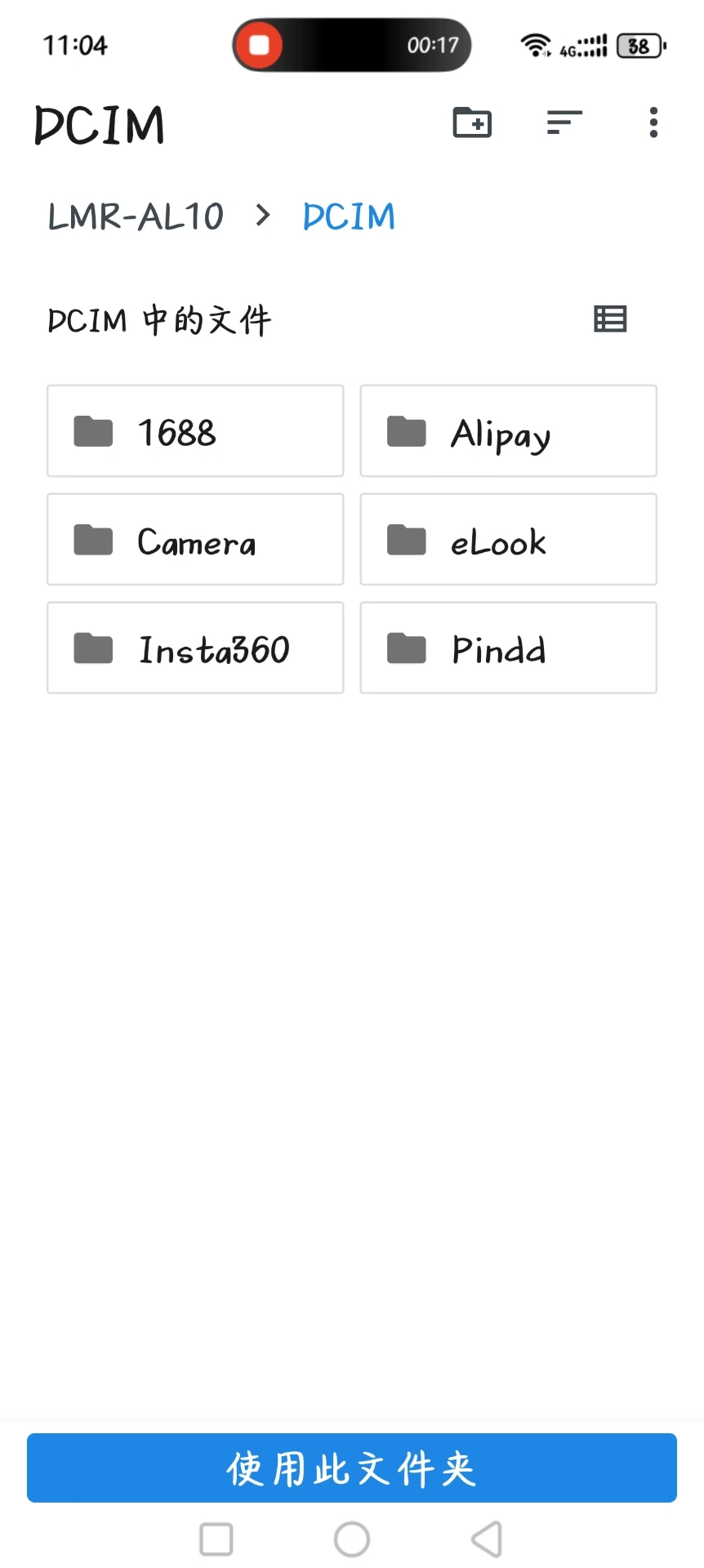Screen dimensions: 704x1568
Task: Open the overflow menu
Action: point(653,123)
